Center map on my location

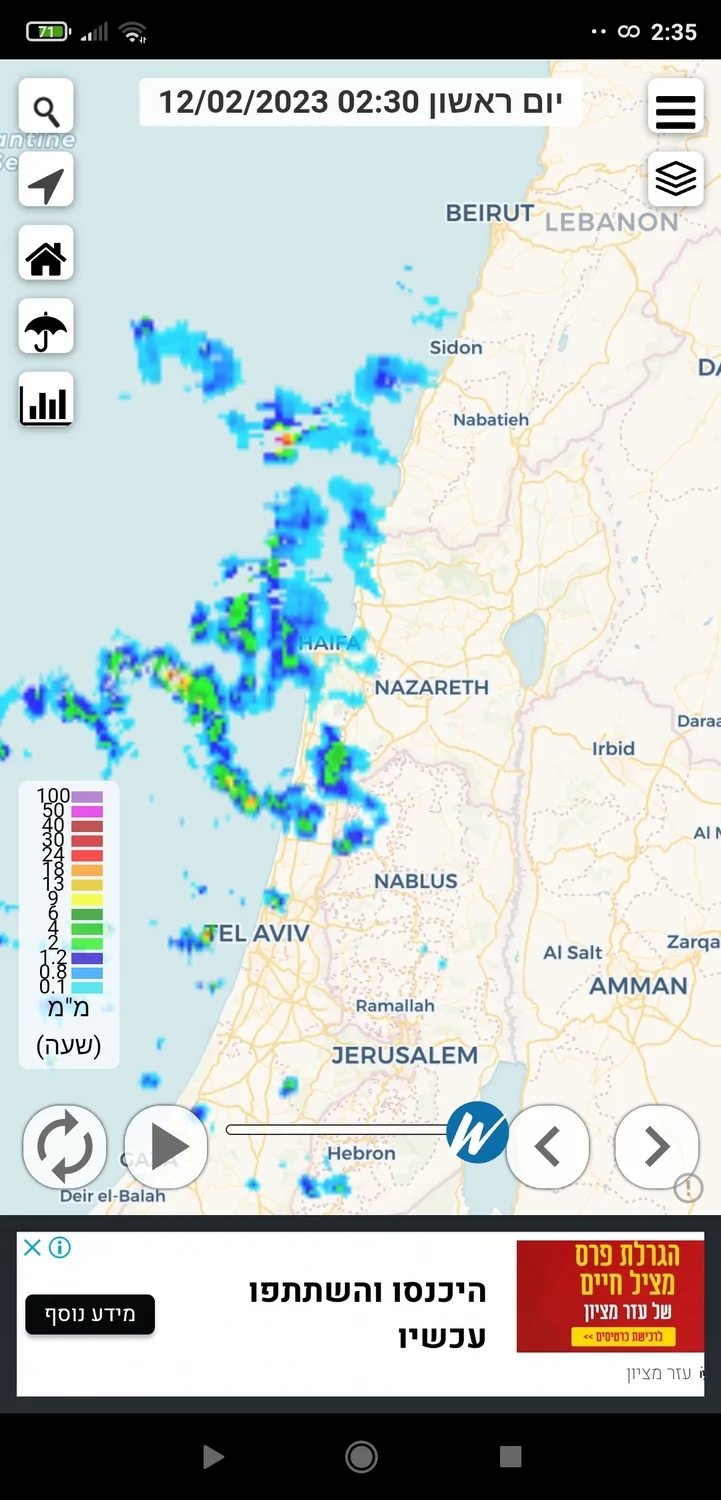tap(46, 181)
